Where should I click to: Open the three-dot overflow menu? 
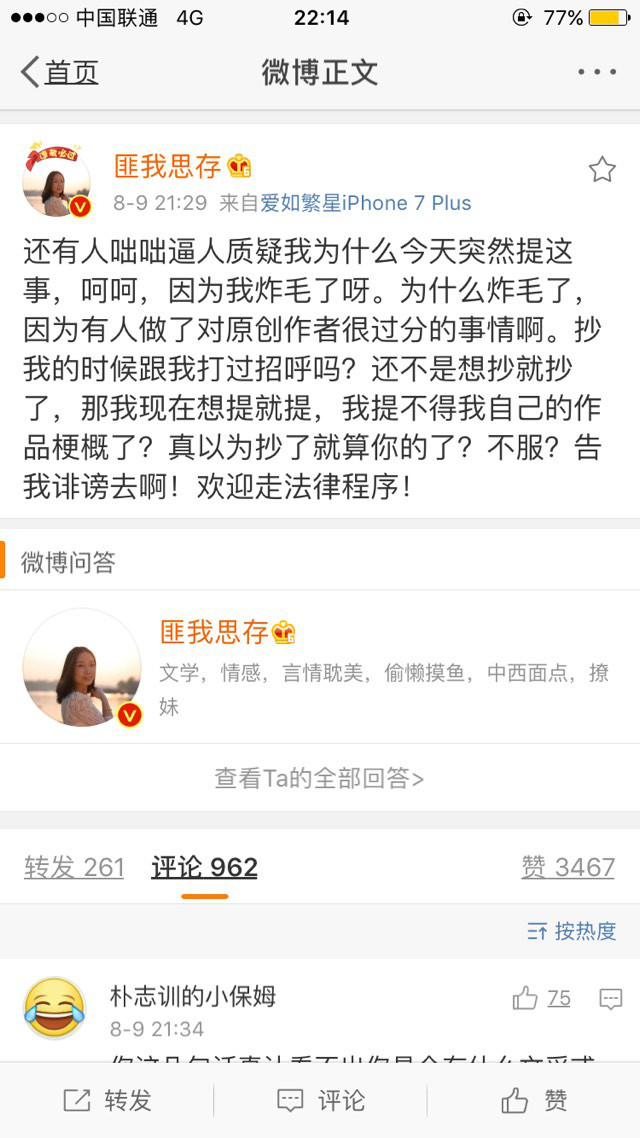597,72
